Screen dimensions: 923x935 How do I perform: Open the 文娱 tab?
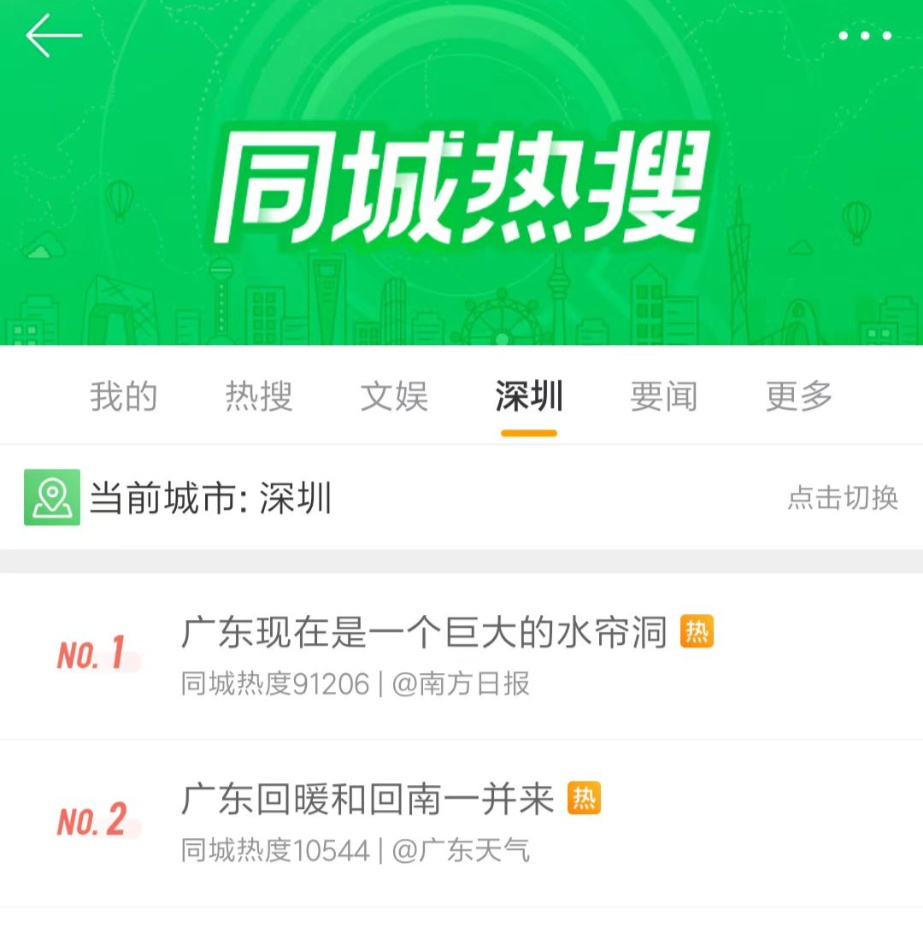pos(394,397)
